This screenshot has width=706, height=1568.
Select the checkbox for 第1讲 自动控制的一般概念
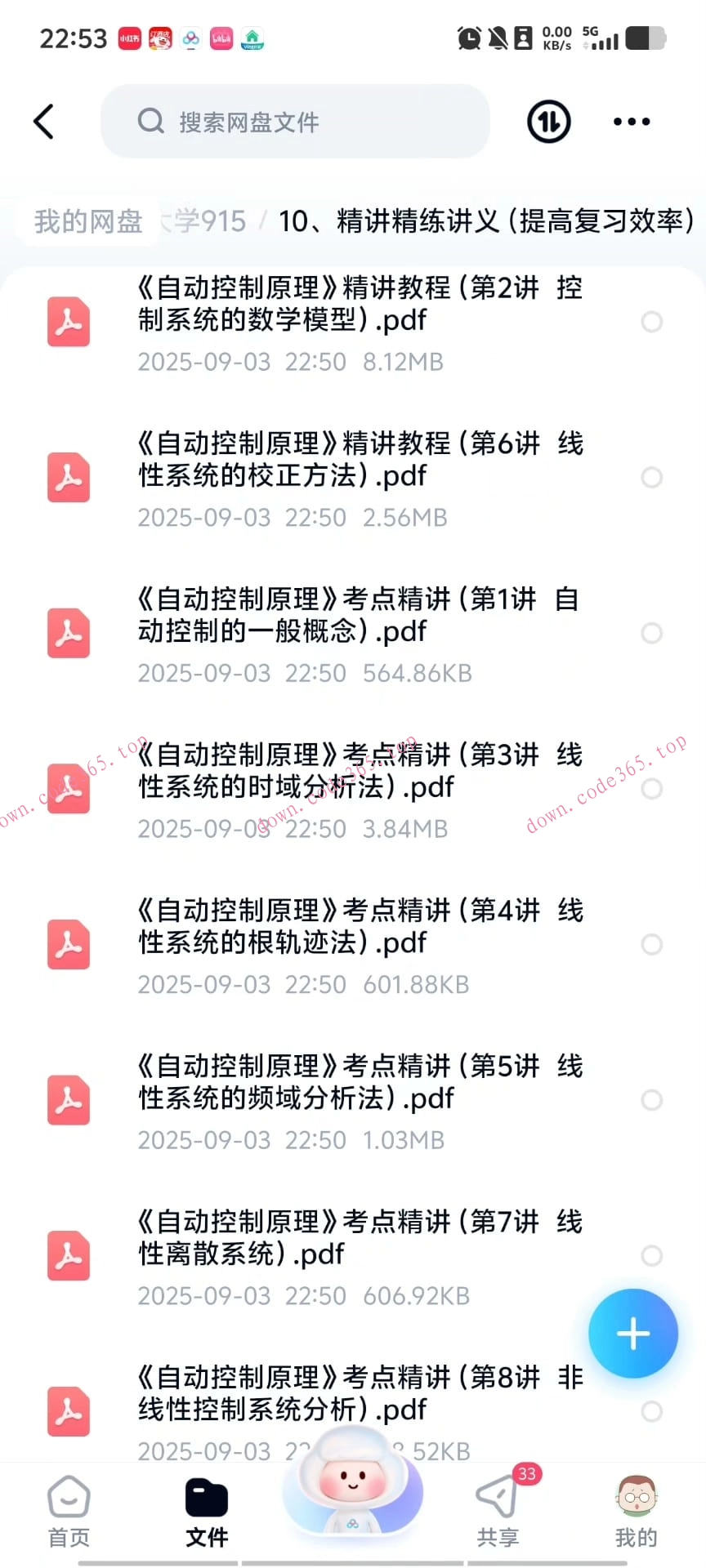point(651,633)
